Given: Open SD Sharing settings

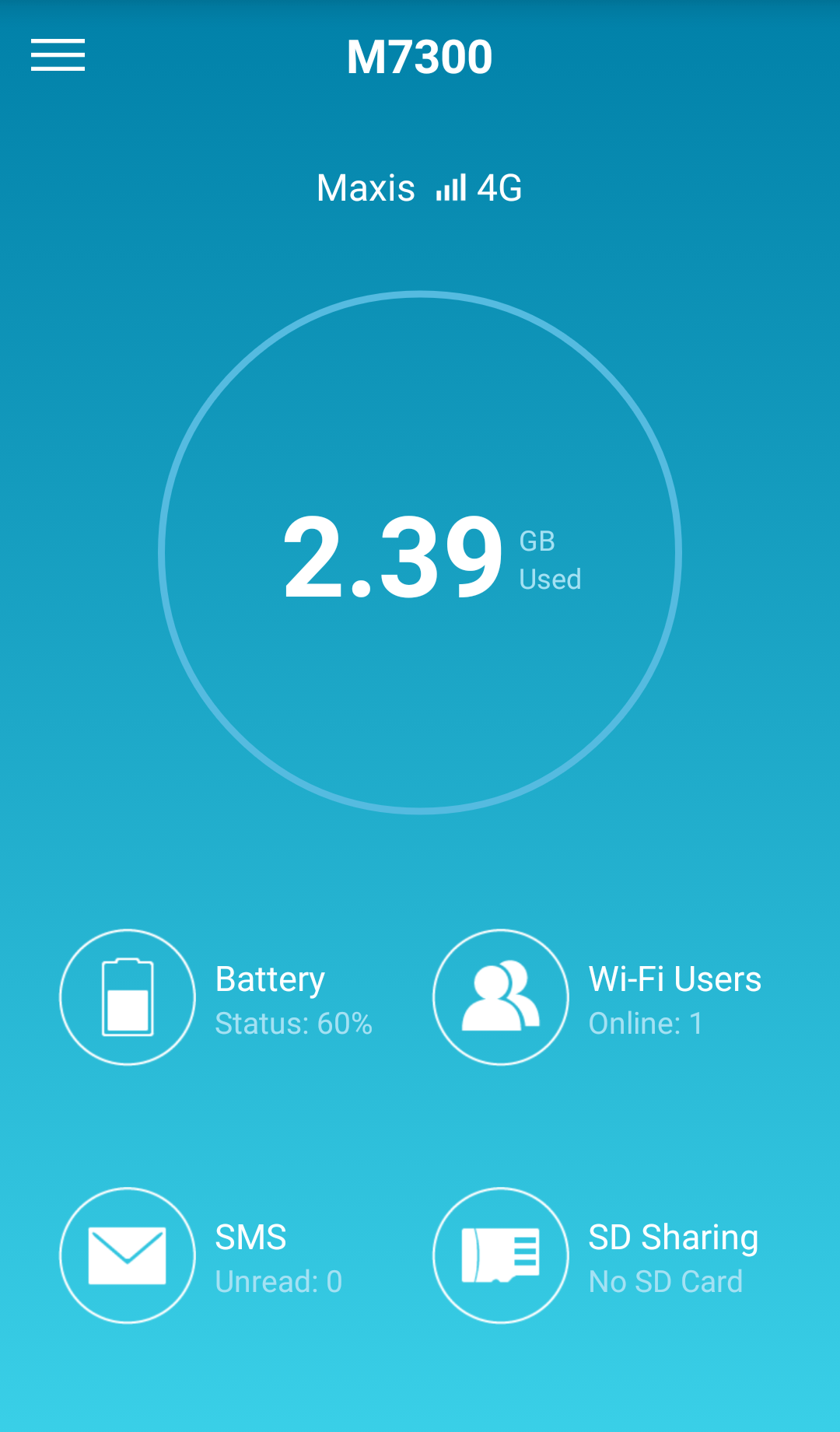Looking at the screenshot, I should 502,1255.
